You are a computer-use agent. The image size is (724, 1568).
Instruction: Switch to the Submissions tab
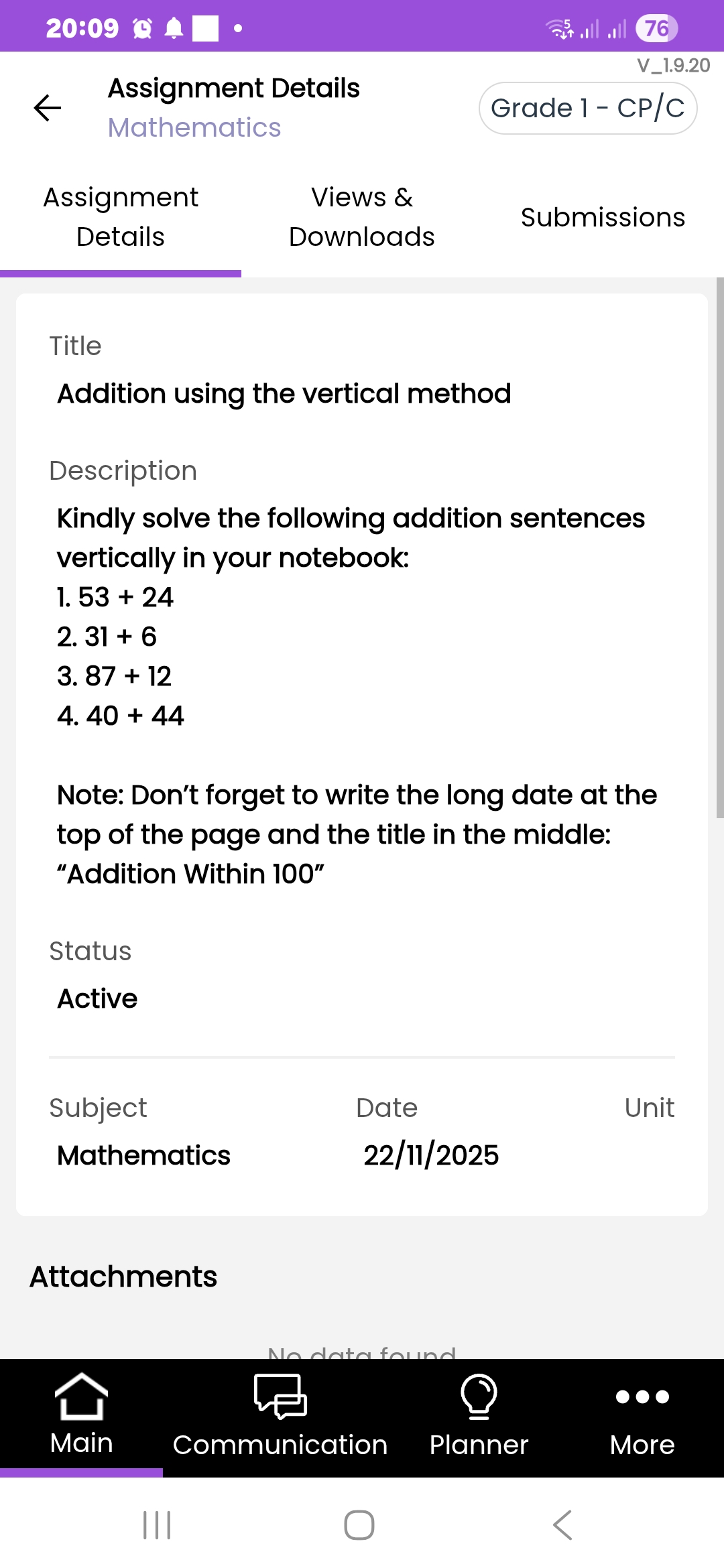pos(603,217)
